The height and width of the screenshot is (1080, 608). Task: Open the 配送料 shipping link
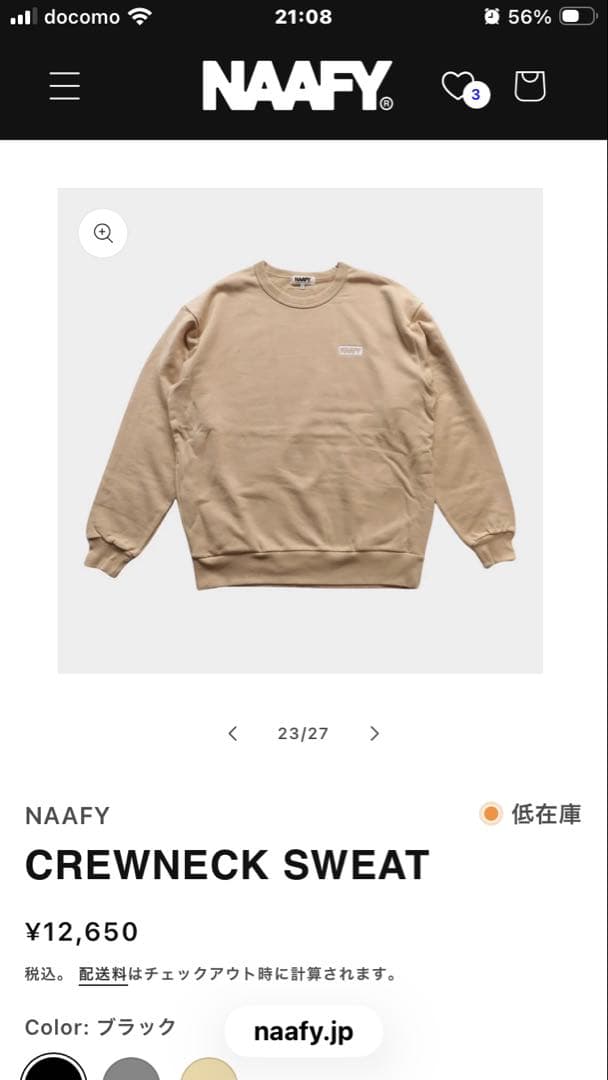pyautogui.click(x=103, y=973)
